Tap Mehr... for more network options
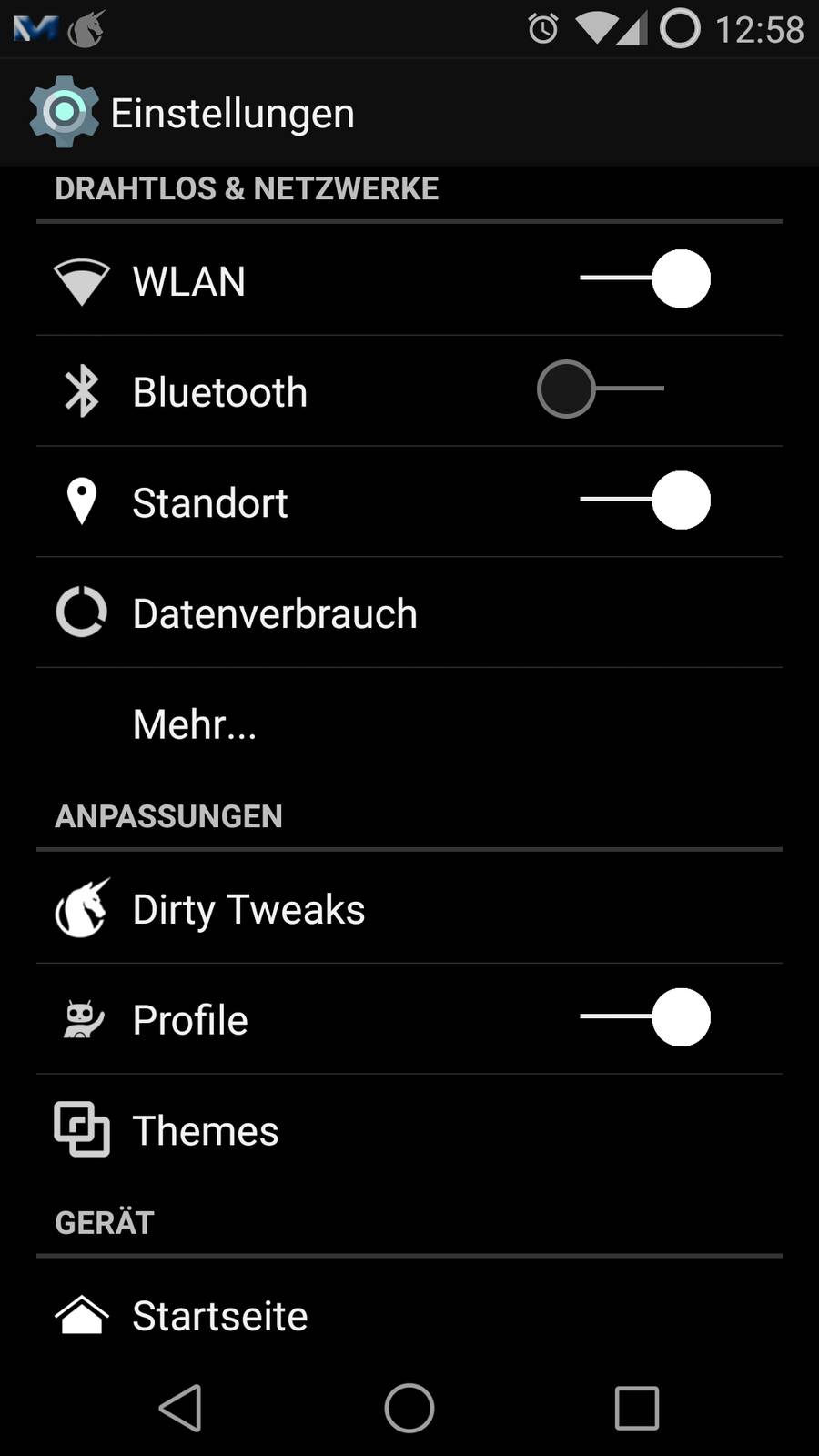Screen dimensions: 819x1456 (195, 725)
